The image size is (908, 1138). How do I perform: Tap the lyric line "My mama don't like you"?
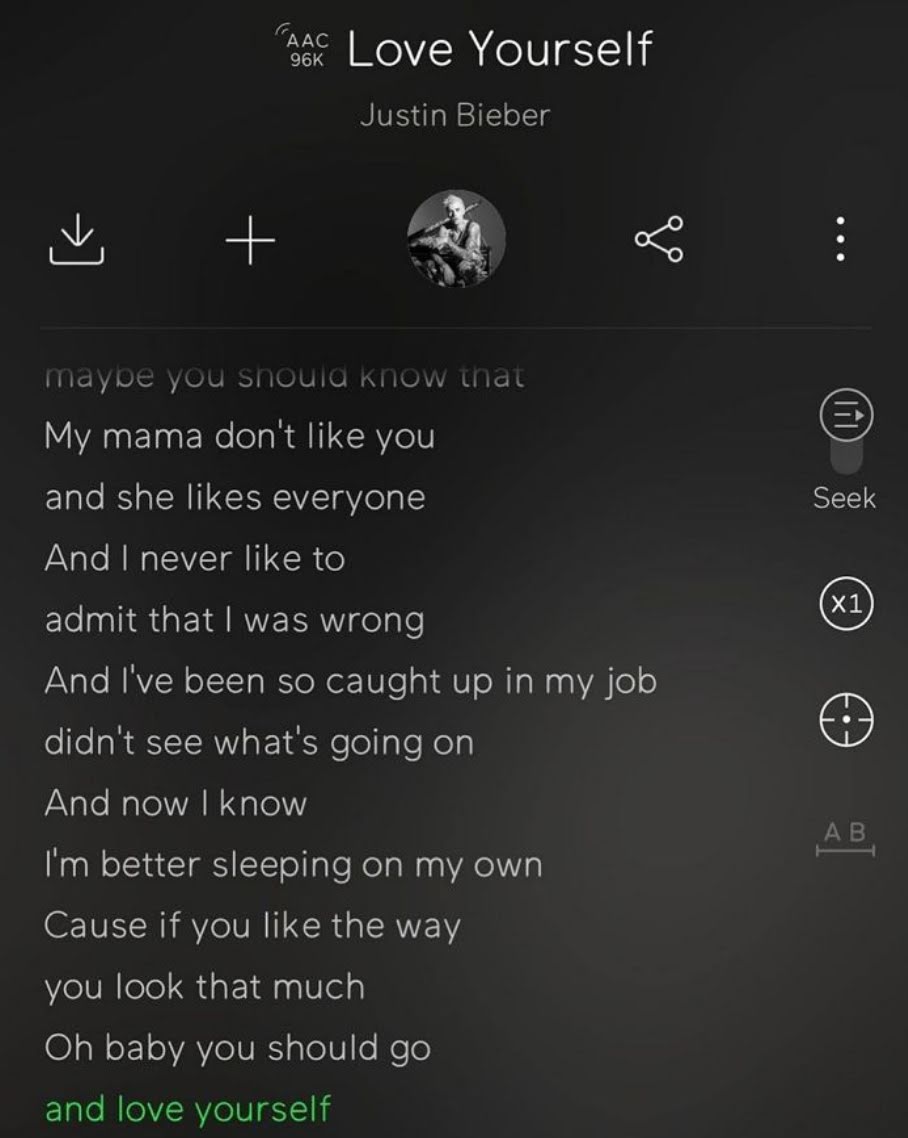239,437
